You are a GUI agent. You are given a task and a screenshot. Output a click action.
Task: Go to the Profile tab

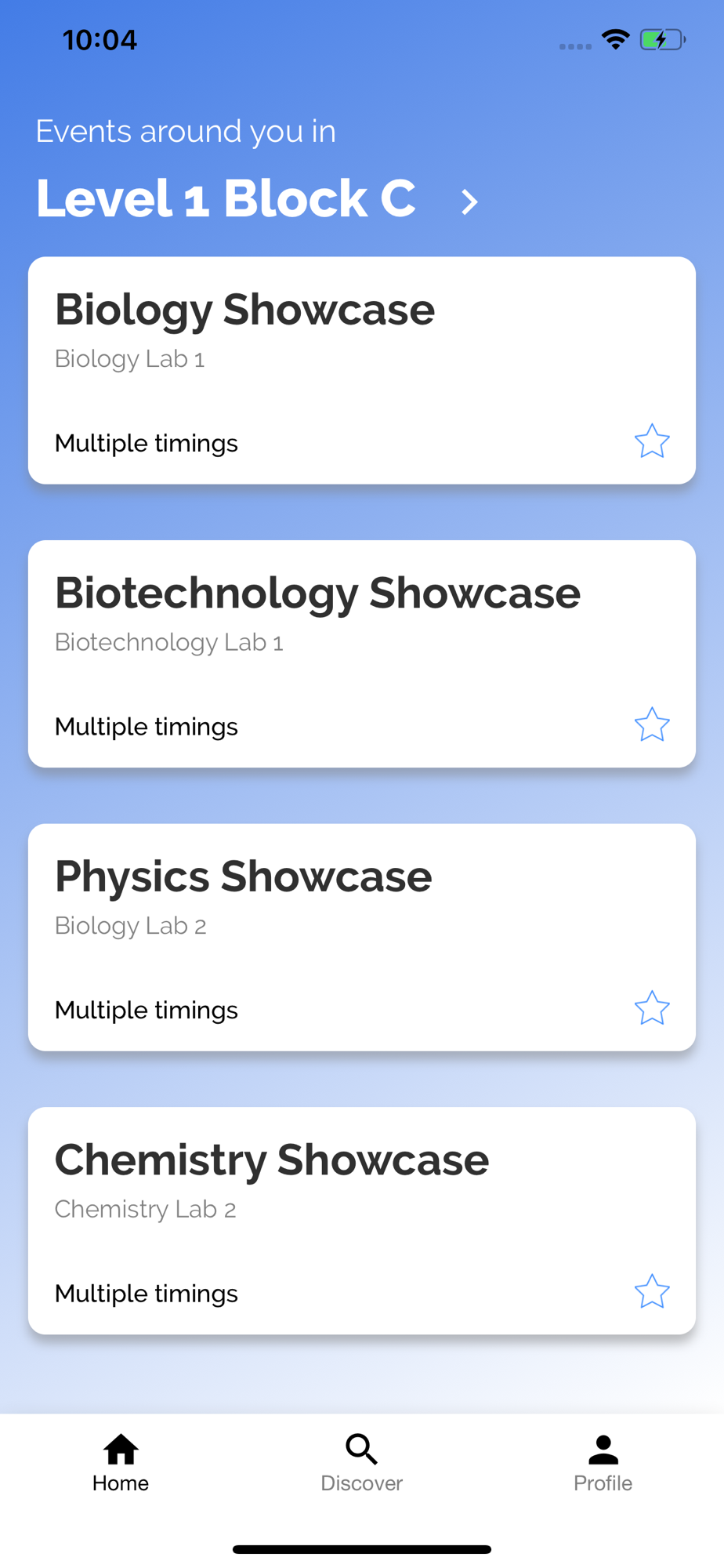coord(603,1464)
